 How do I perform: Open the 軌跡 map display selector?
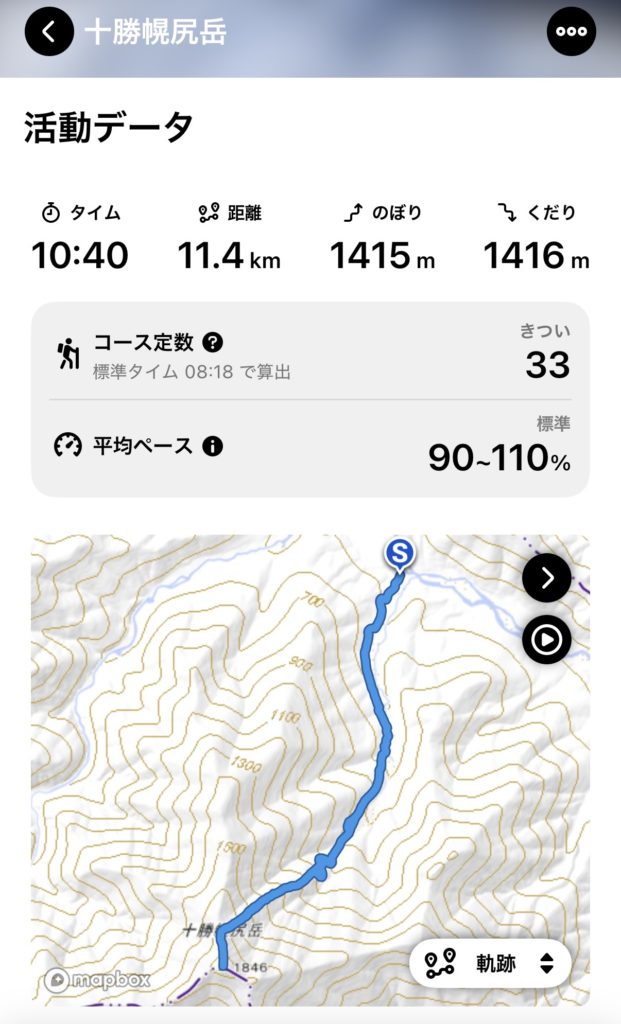490,964
